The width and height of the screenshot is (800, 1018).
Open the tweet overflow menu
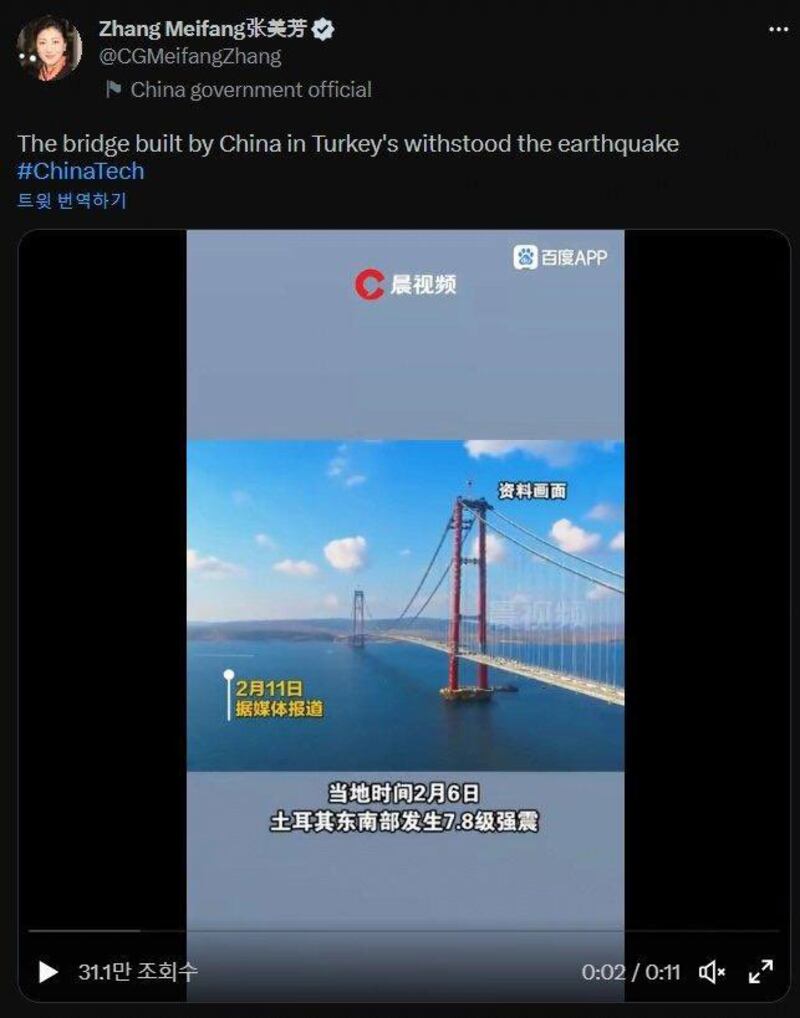[778, 29]
